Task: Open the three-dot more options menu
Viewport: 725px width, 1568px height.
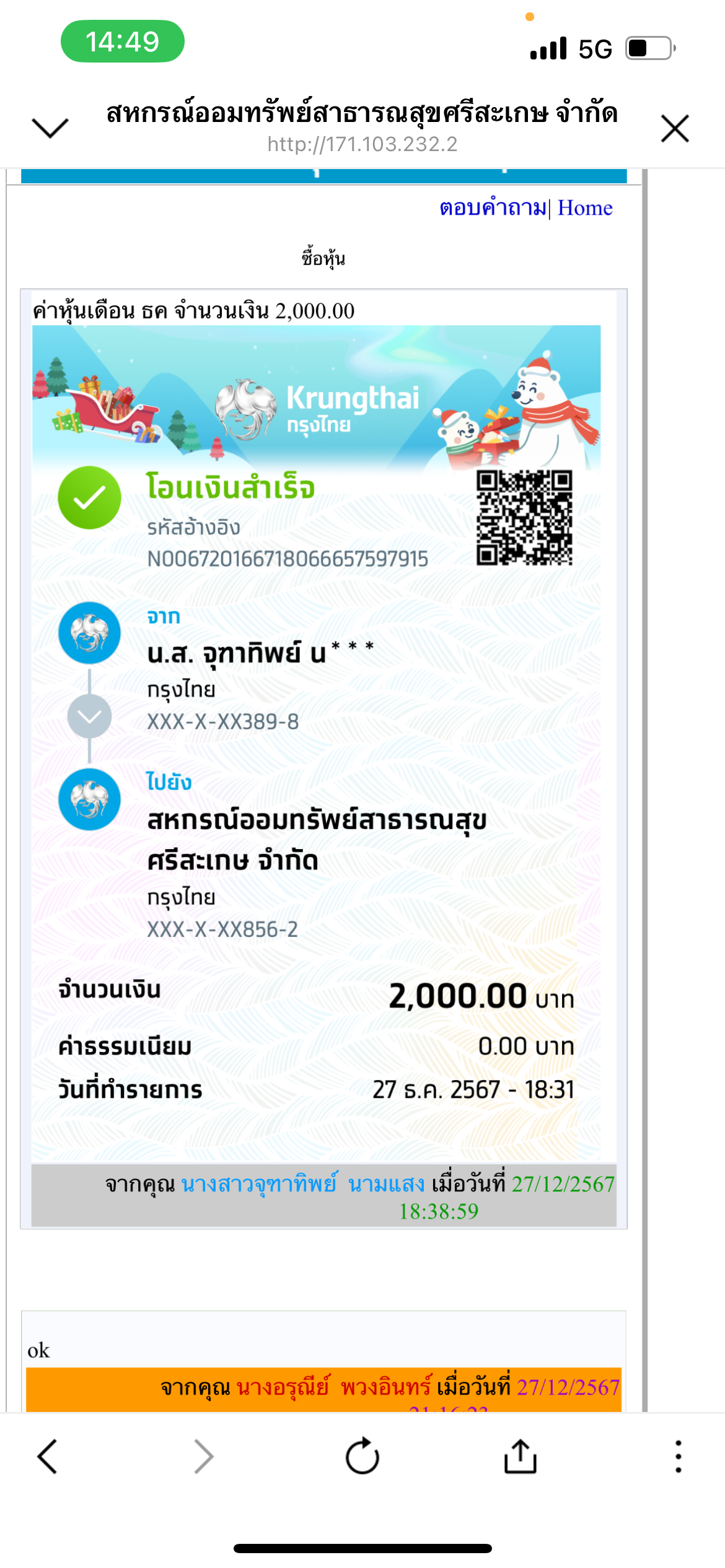Action: 679,1456
